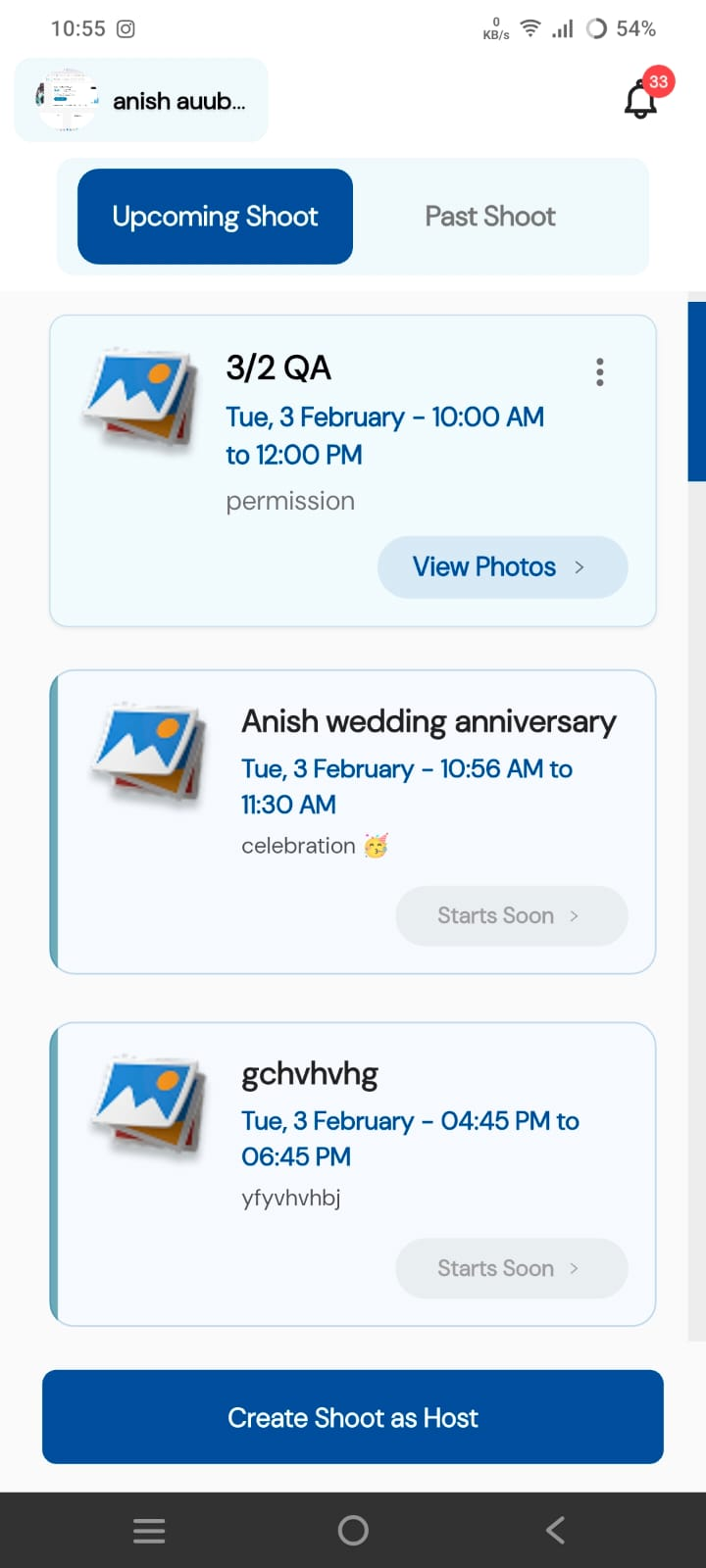Tap Starts Soon on Anish wedding anniversary
Image resolution: width=706 pixels, height=1568 pixels.
point(511,915)
